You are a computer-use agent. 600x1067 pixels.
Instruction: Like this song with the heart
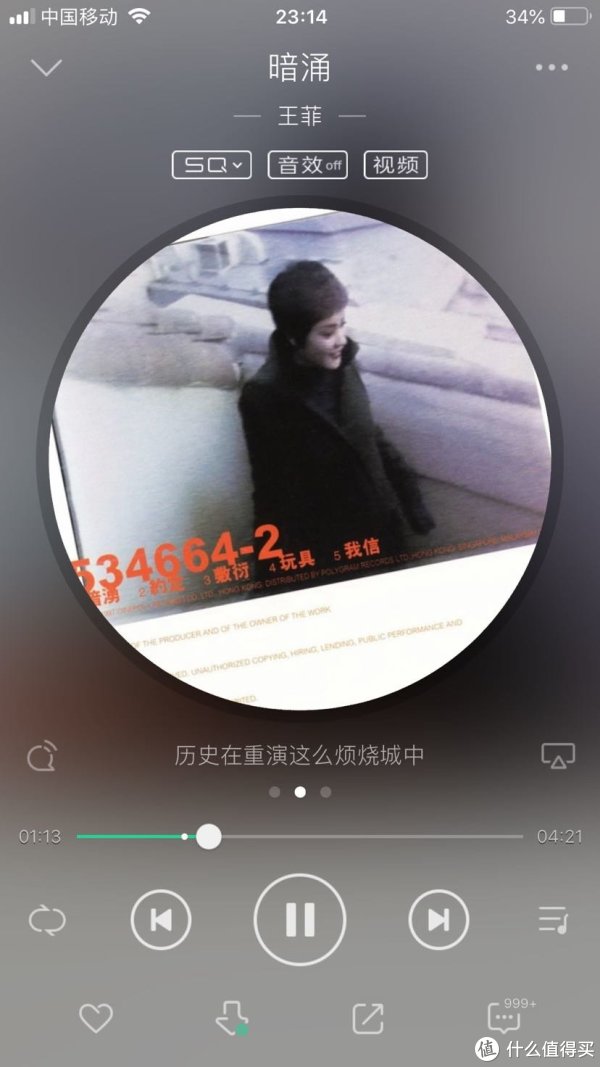(x=96, y=1019)
